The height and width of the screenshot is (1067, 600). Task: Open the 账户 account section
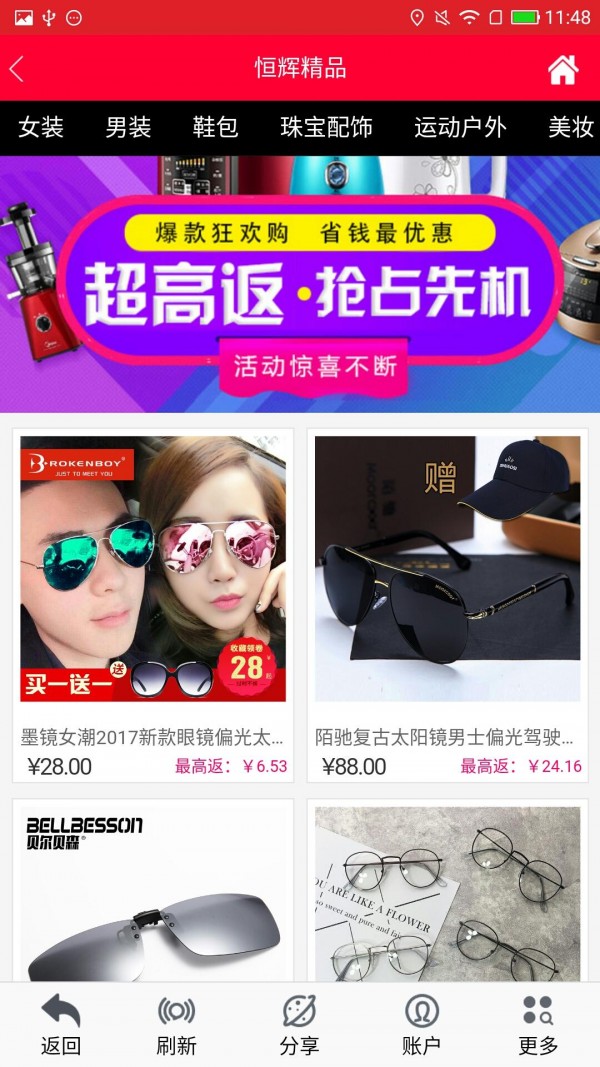point(421,1026)
